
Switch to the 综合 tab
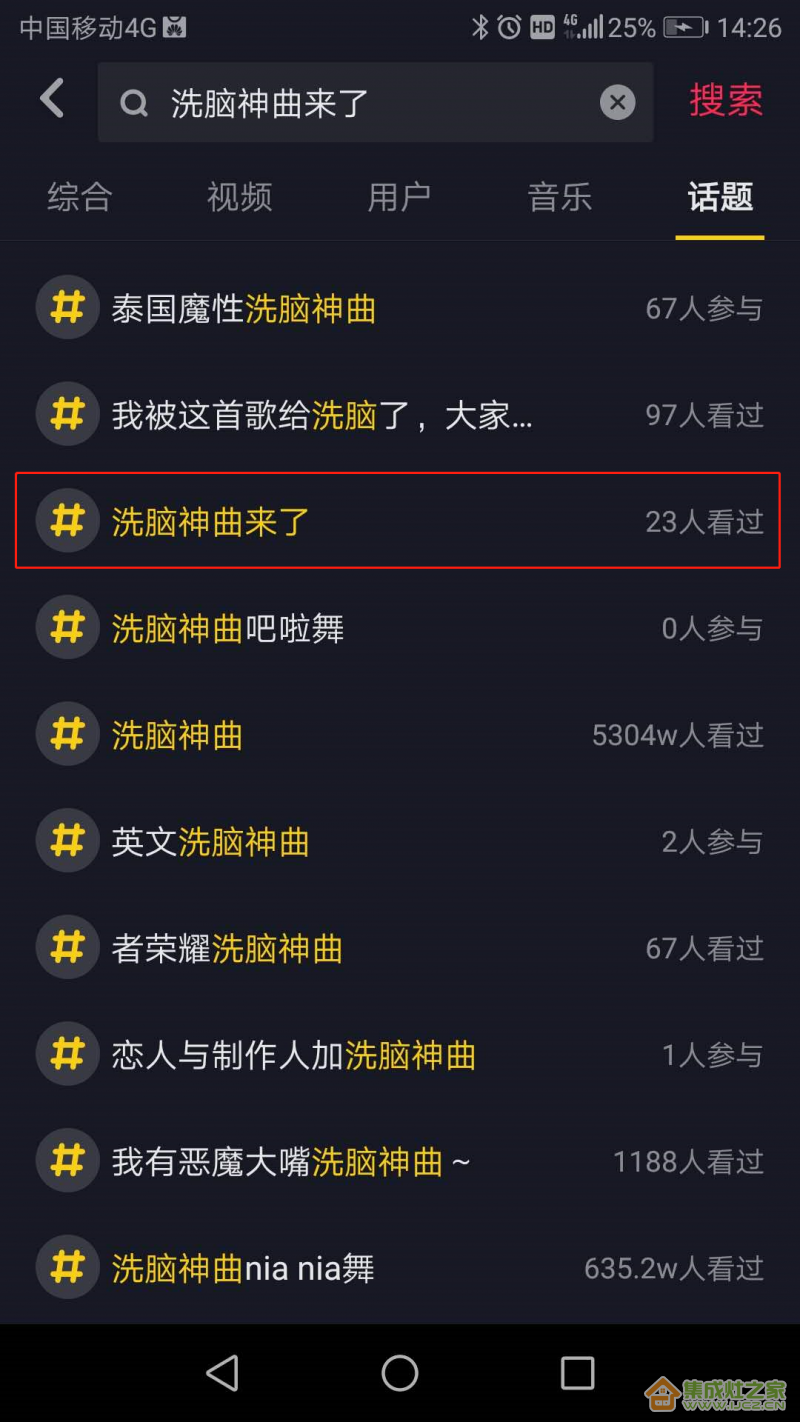pos(80,197)
